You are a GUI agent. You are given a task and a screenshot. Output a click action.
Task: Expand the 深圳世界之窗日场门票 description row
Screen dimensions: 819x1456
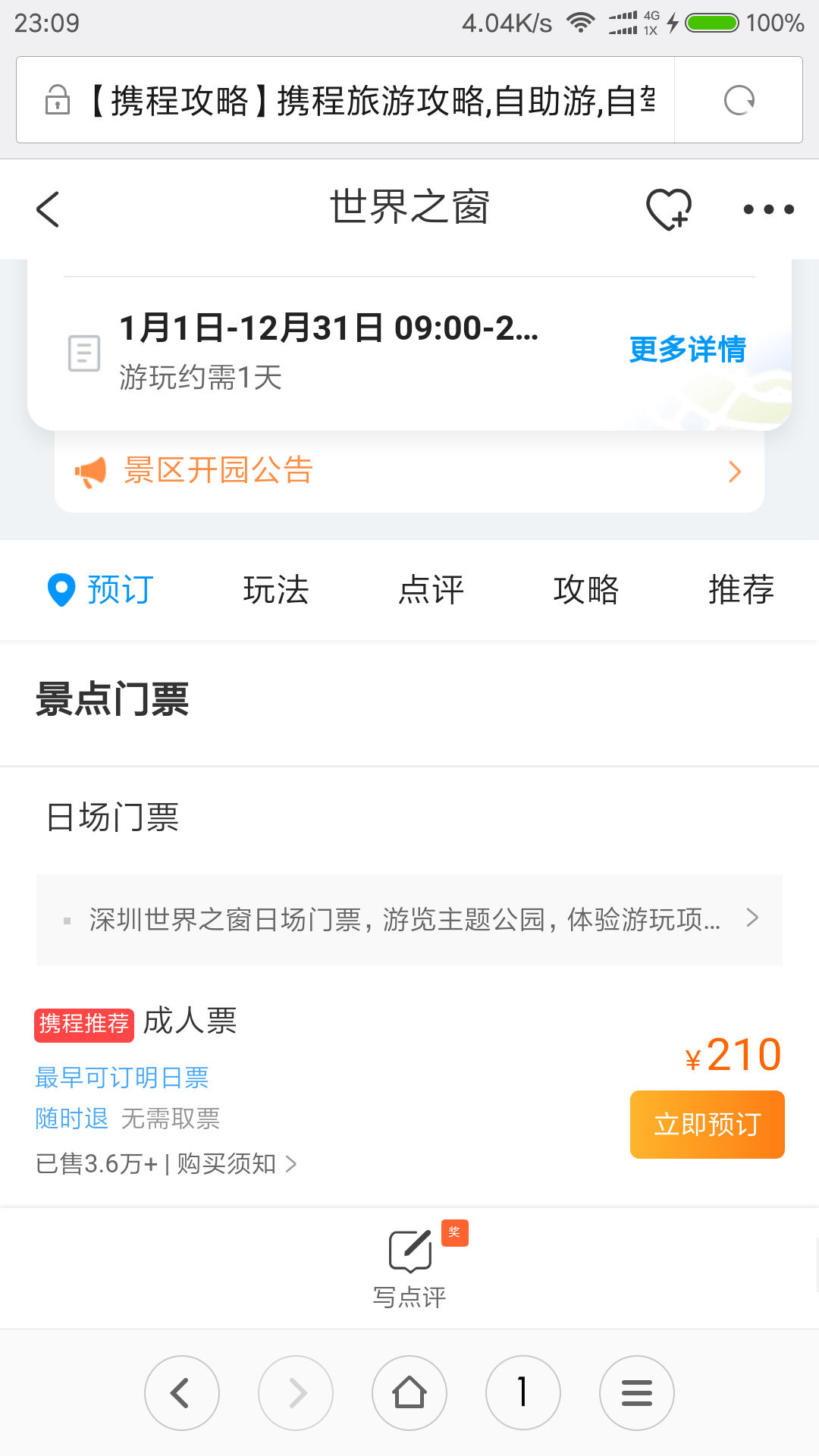(x=409, y=920)
